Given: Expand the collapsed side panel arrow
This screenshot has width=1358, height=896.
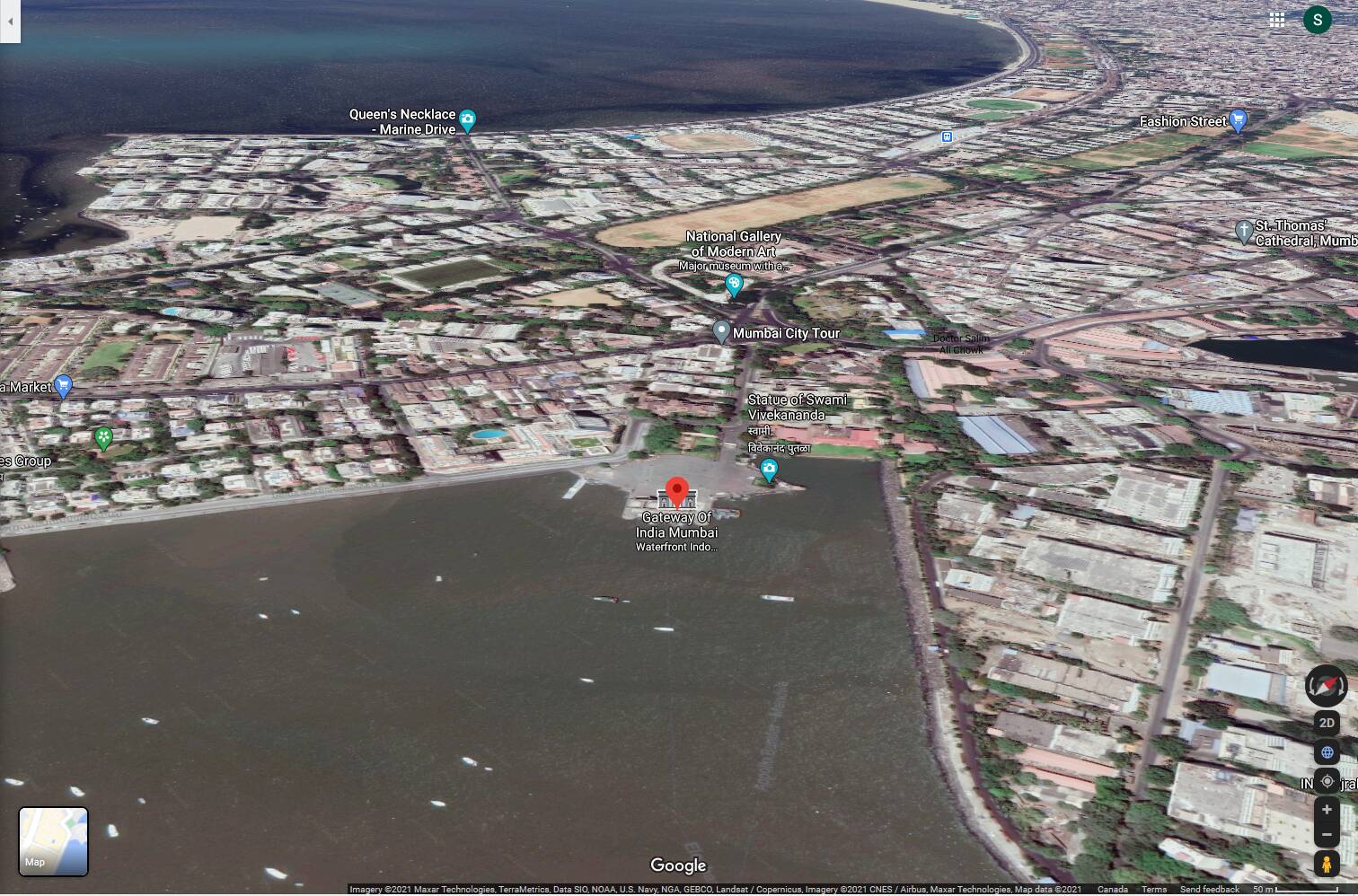Looking at the screenshot, I should 10,22.
